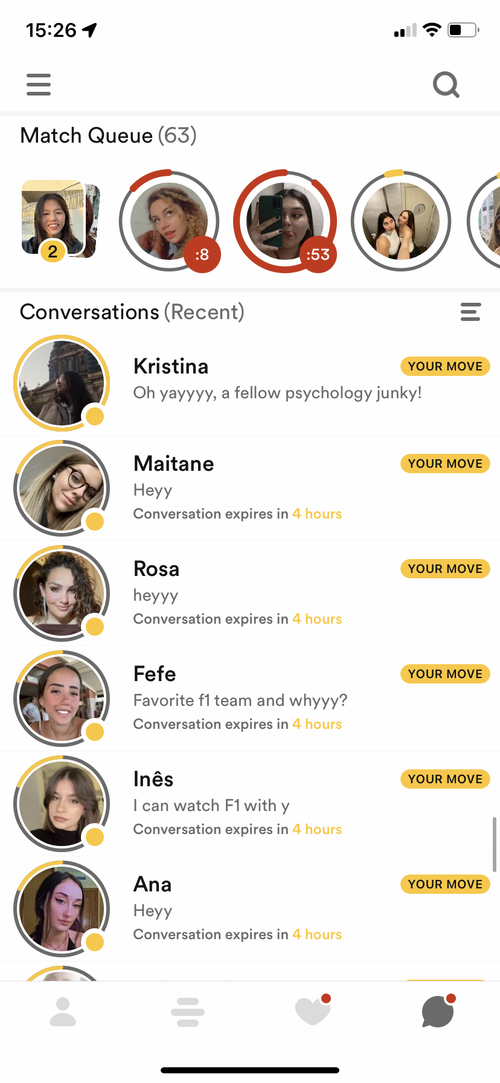500x1083 pixels.
Task: Open the conversations sort filter icon
Action: click(470, 312)
